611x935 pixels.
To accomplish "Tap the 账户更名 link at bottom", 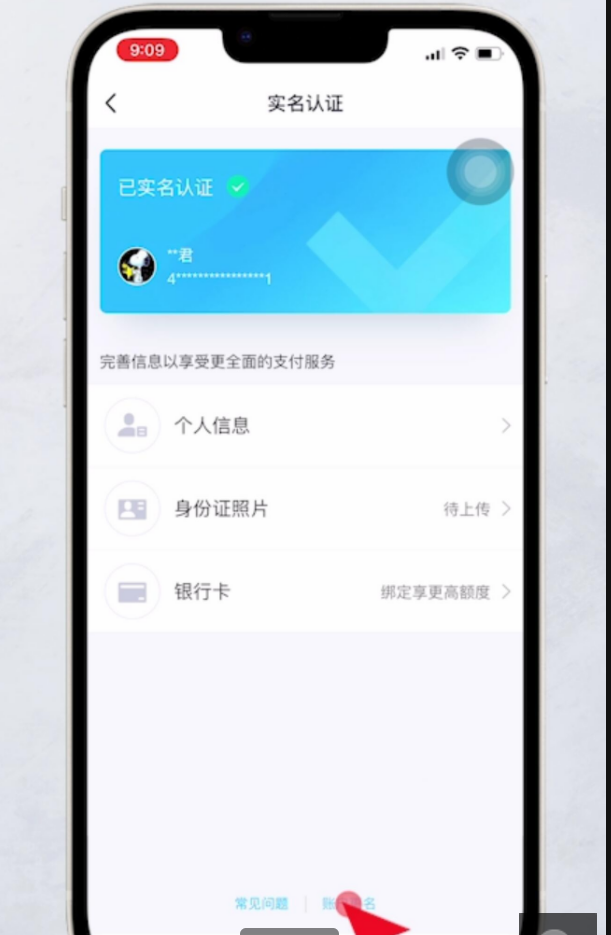I will [x=349, y=904].
